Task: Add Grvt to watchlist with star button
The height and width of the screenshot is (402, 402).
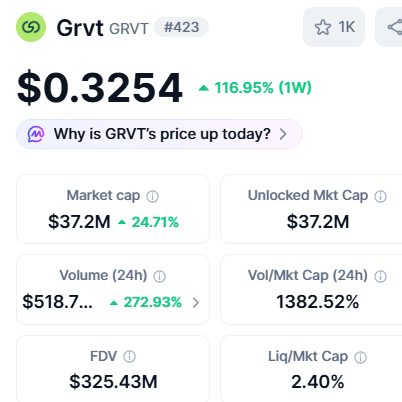Action: [334, 27]
